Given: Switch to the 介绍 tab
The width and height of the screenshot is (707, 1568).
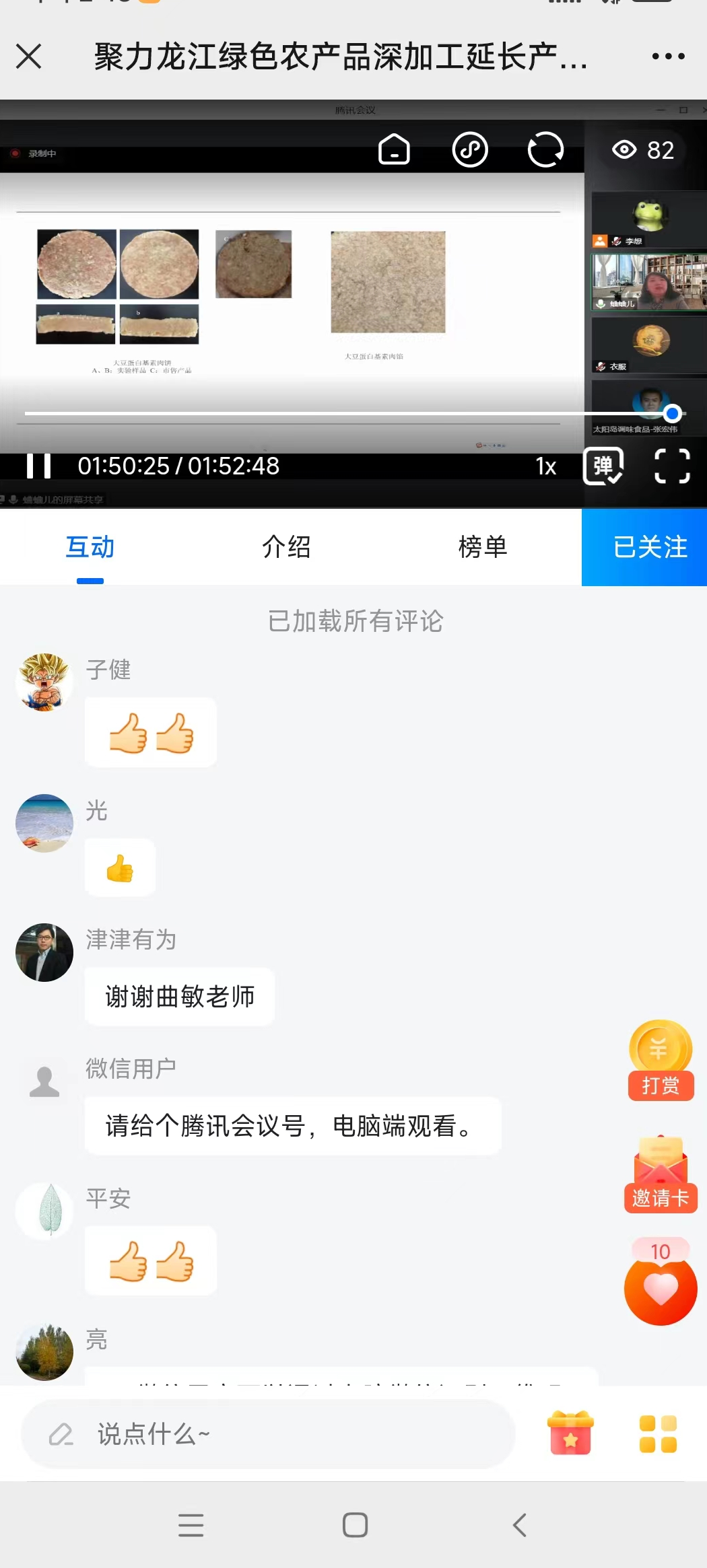Looking at the screenshot, I should pyautogui.click(x=285, y=547).
